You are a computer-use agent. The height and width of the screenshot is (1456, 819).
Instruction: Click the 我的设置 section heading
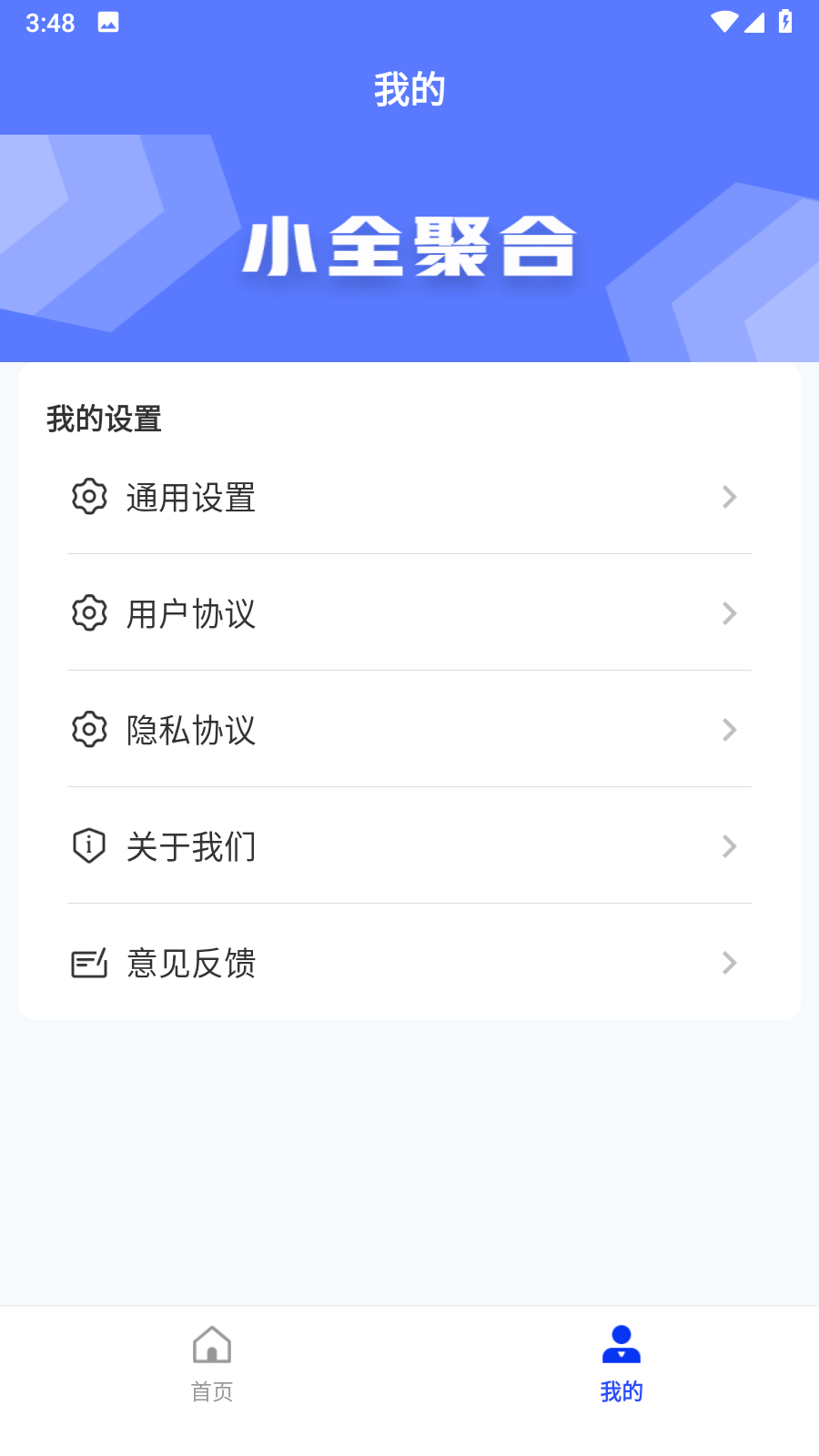point(104,420)
